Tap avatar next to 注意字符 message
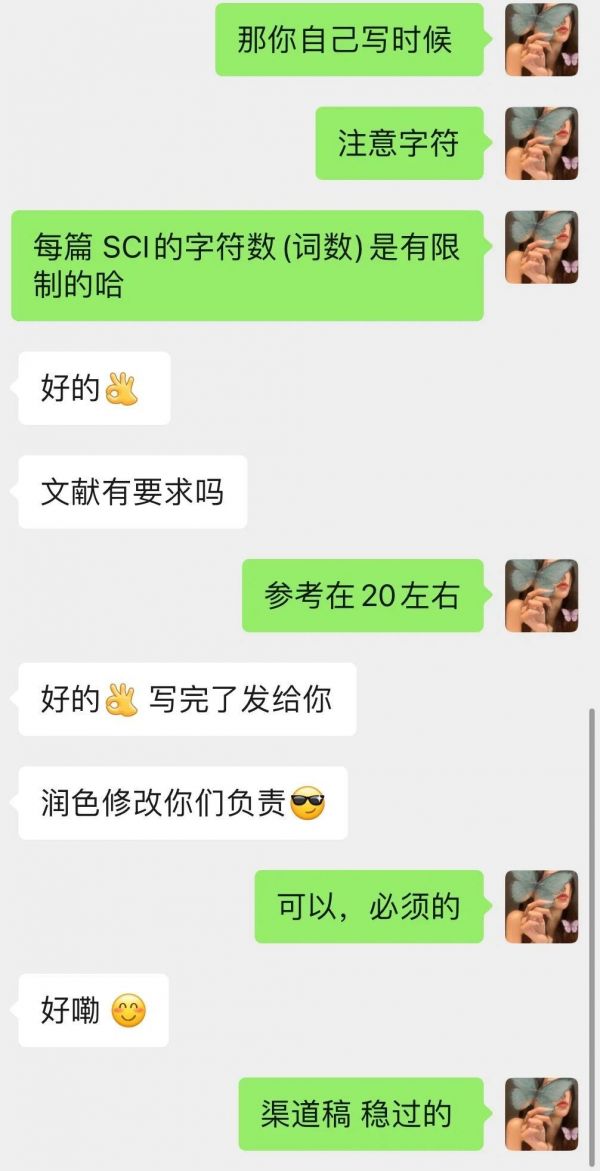600x1171 pixels. (x=541, y=143)
